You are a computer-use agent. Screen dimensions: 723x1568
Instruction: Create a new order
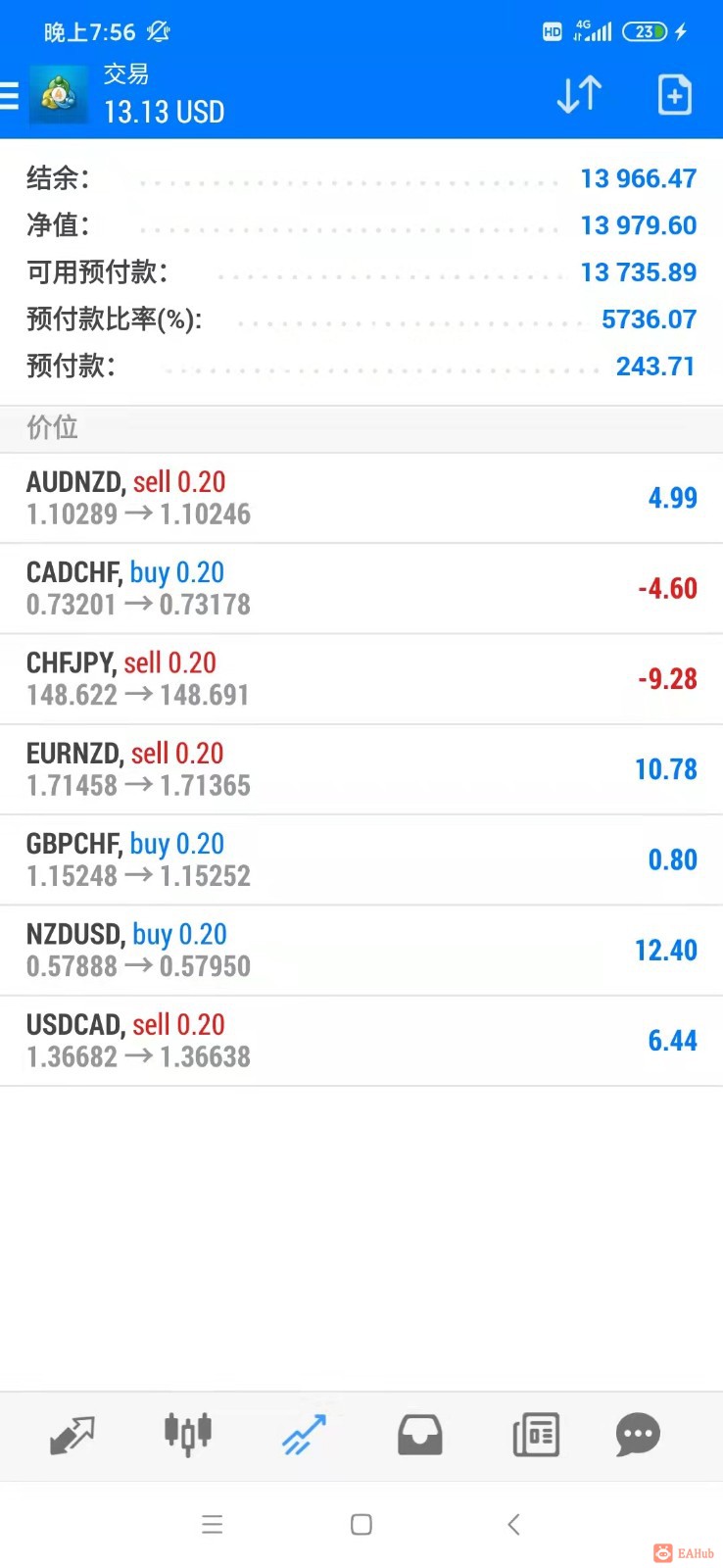coord(674,95)
